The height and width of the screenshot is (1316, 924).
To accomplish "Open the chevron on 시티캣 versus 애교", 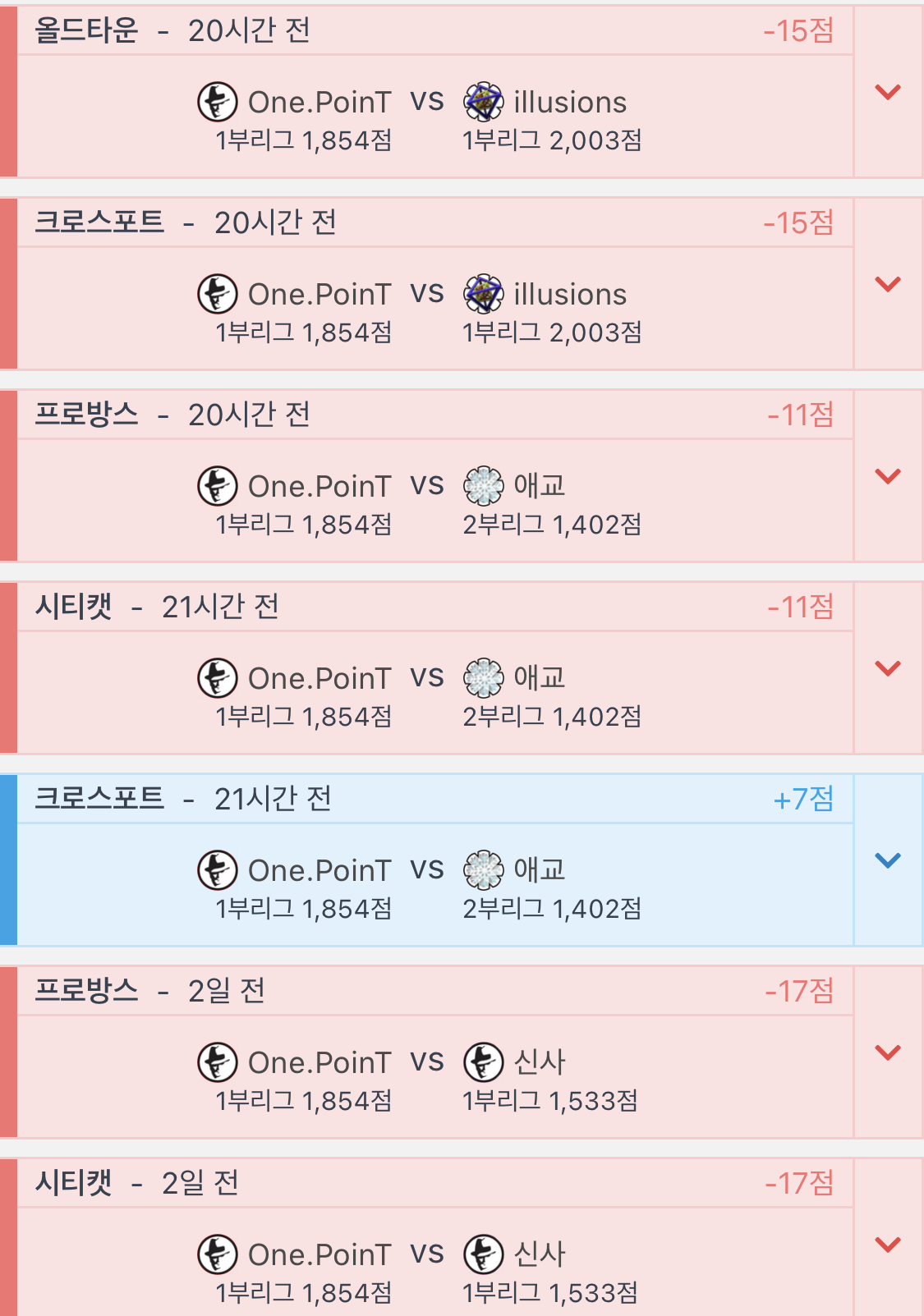I will [888, 668].
